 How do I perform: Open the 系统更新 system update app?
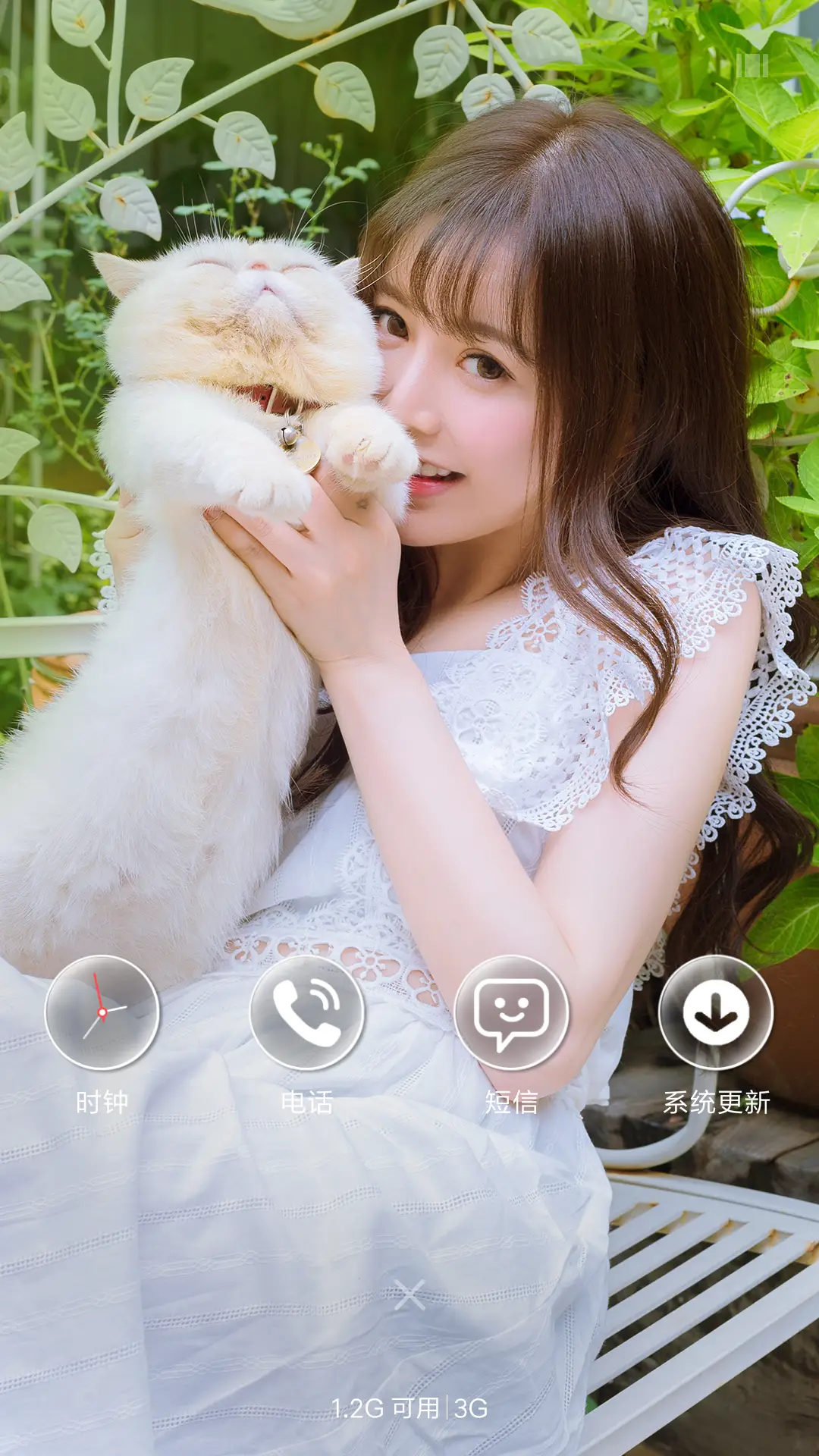[716, 1013]
